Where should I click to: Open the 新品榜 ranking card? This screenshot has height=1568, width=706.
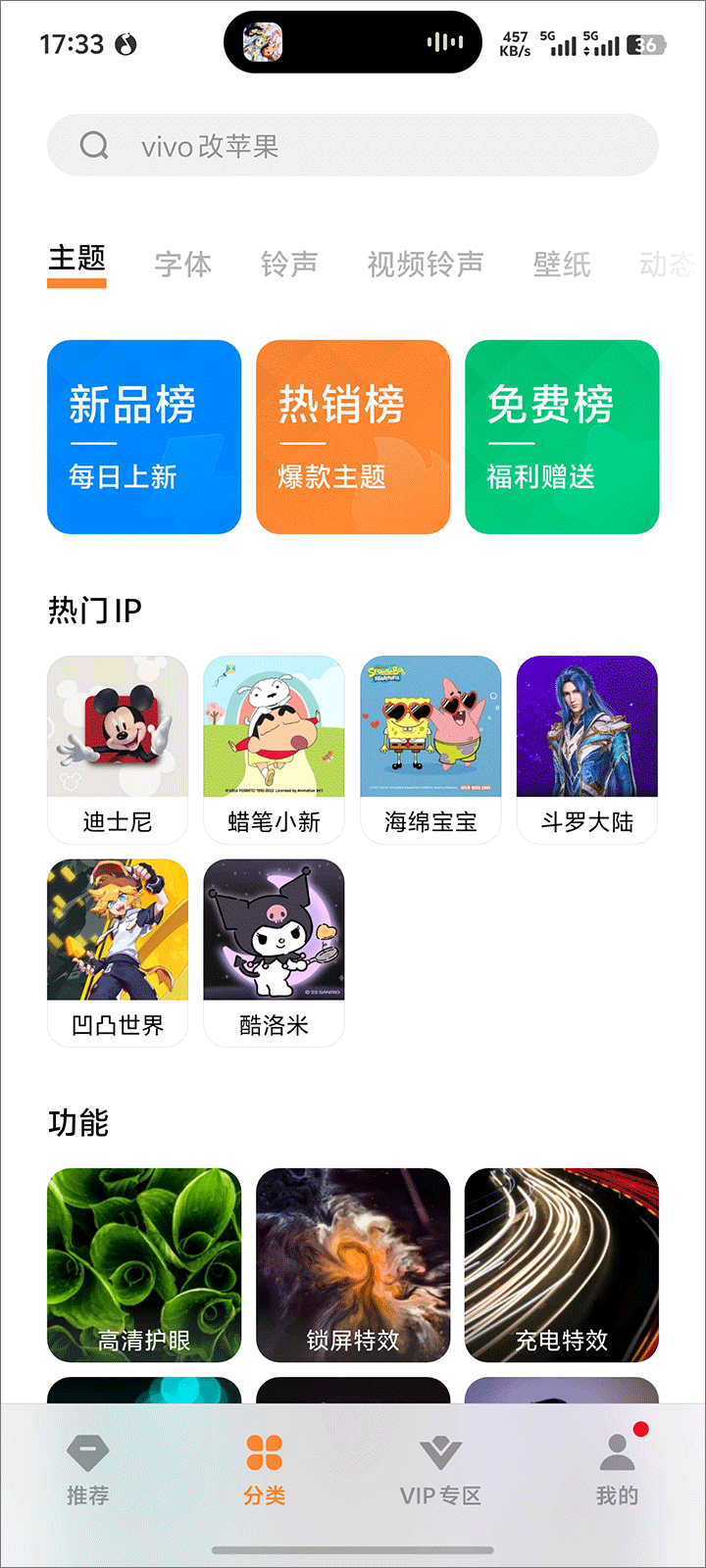point(144,437)
